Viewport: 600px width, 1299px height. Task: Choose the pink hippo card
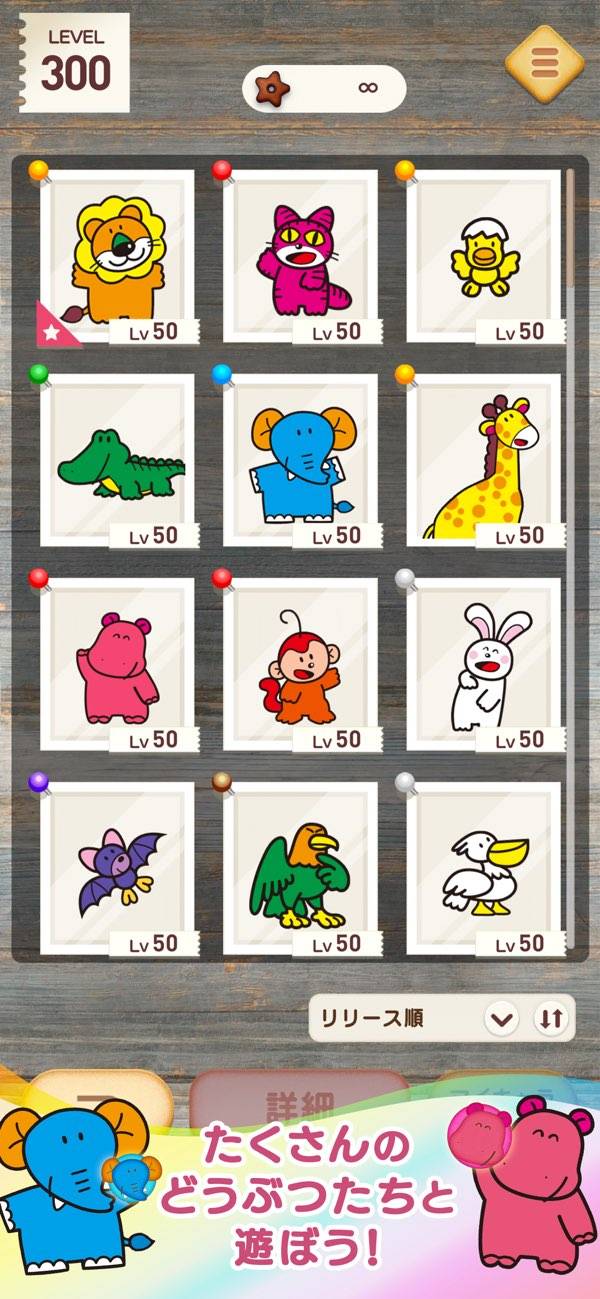click(x=116, y=666)
